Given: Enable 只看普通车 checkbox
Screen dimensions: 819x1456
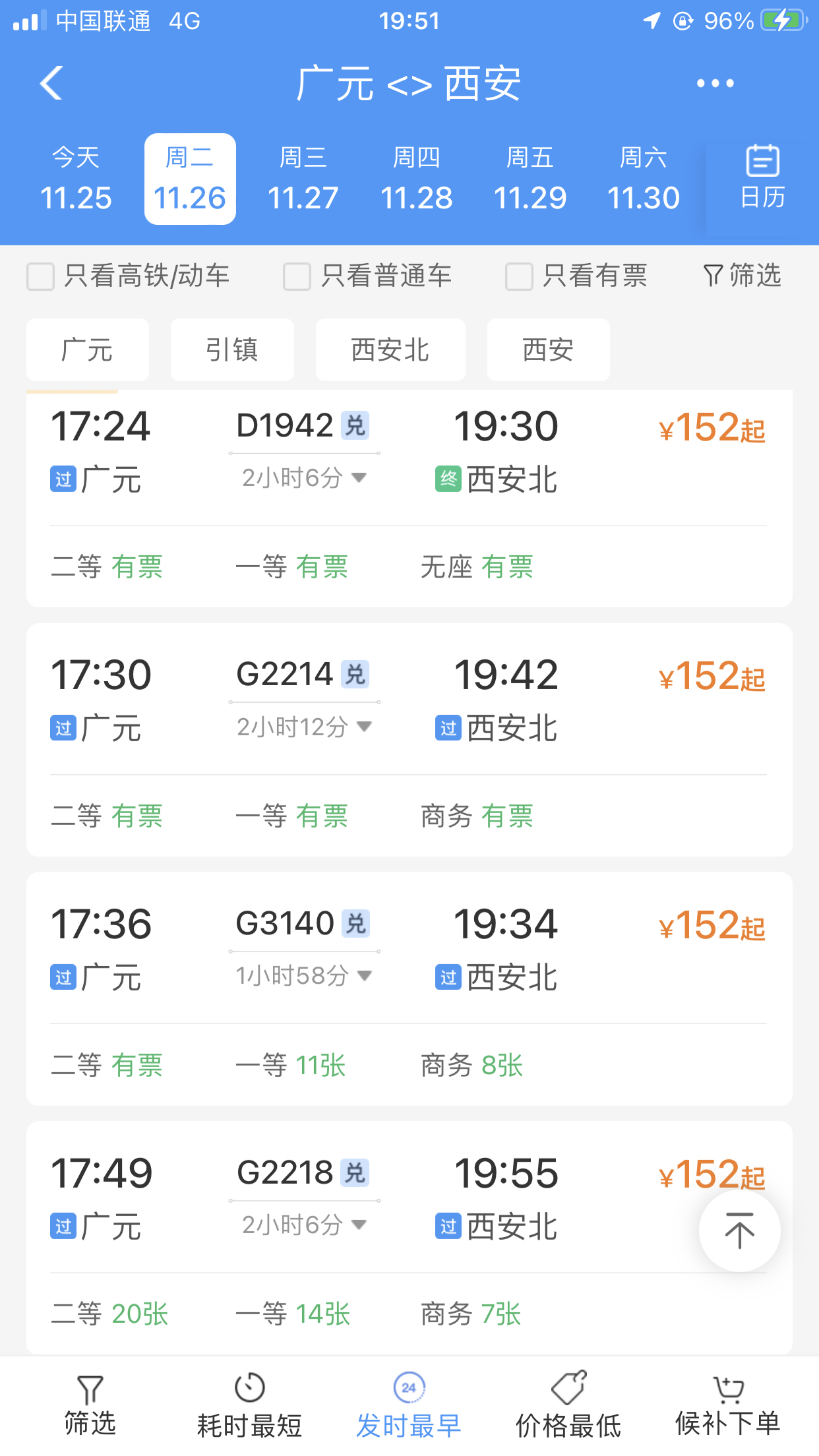Looking at the screenshot, I should pyautogui.click(x=295, y=277).
